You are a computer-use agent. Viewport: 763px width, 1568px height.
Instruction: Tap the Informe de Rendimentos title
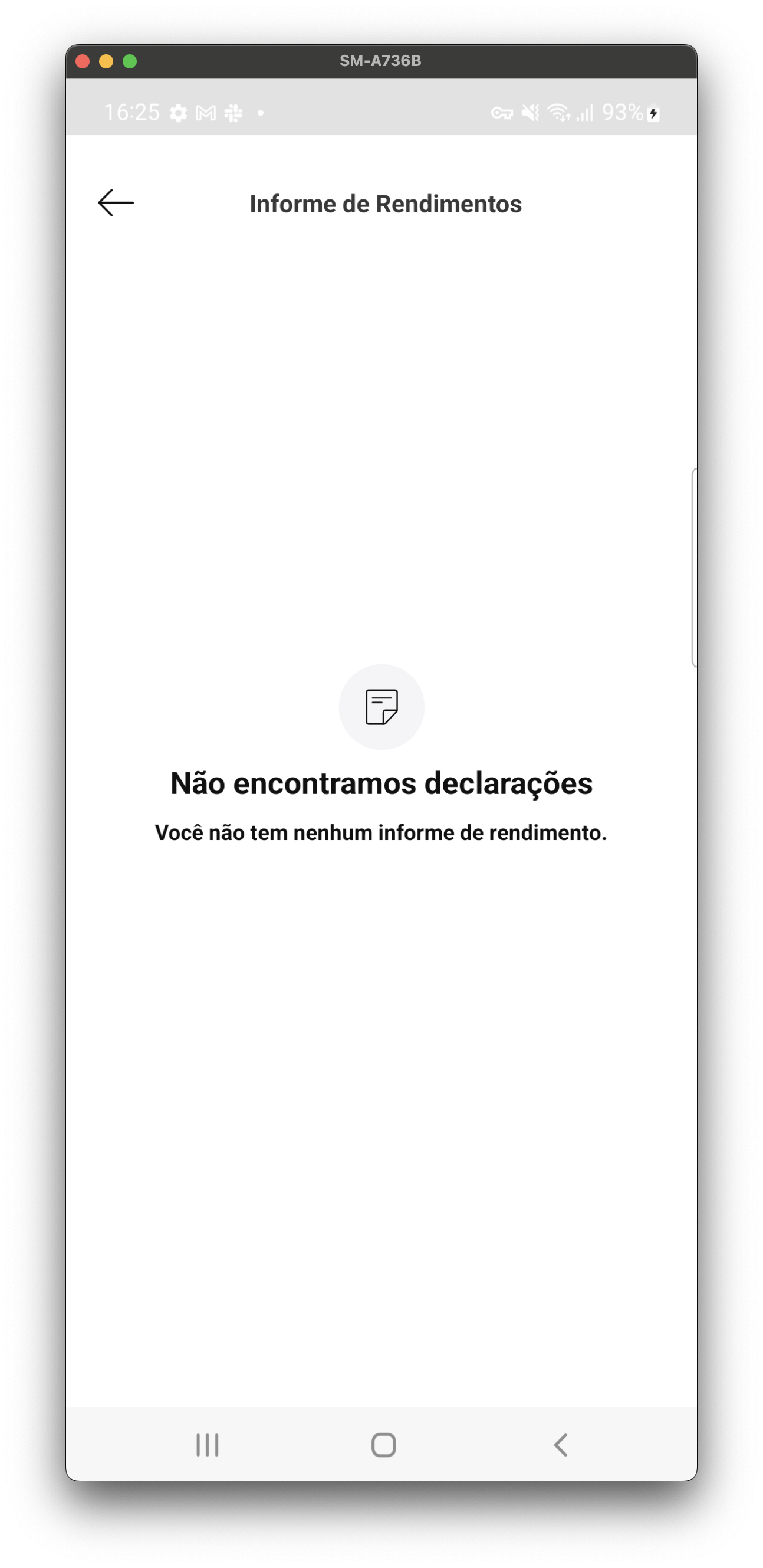pyautogui.click(x=384, y=204)
